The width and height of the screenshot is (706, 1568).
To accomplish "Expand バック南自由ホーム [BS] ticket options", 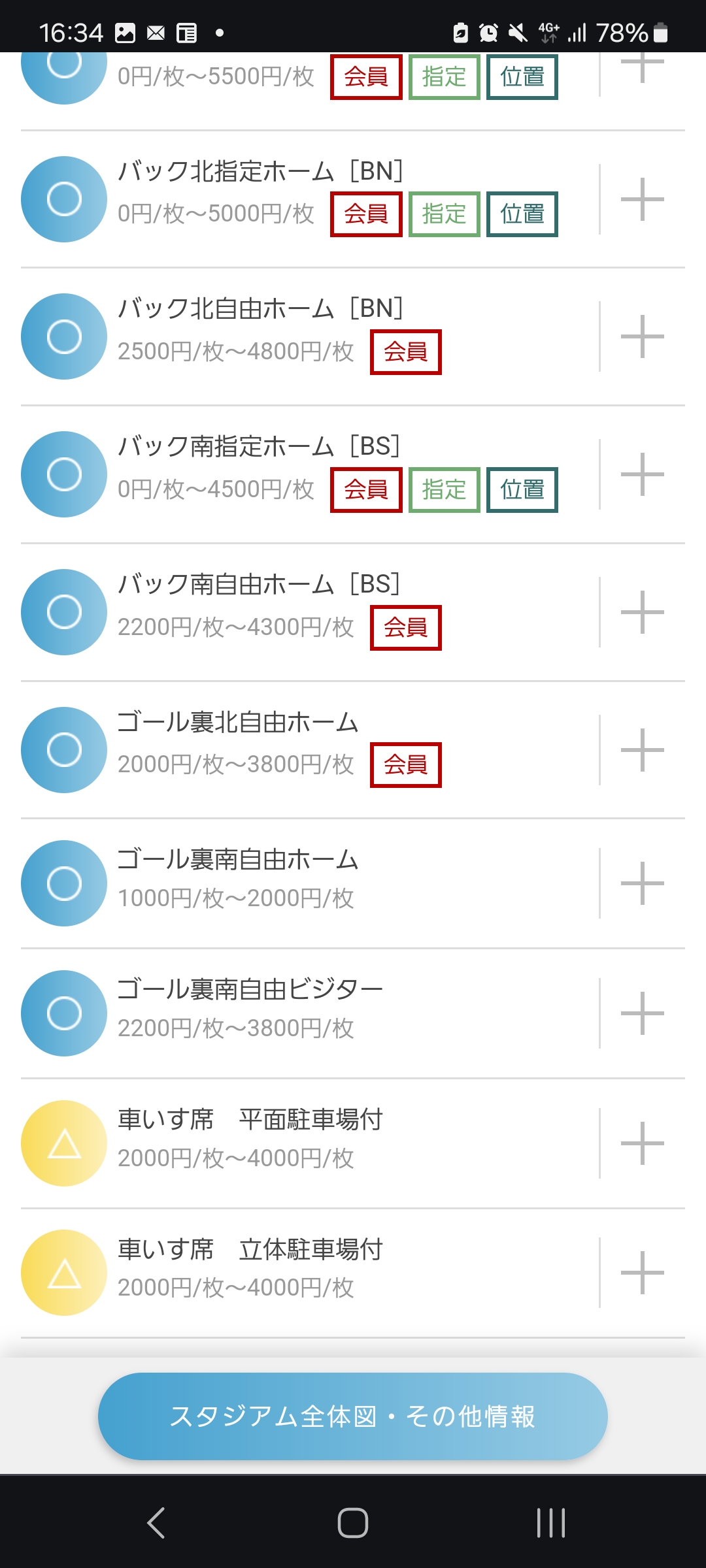I will (x=642, y=612).
